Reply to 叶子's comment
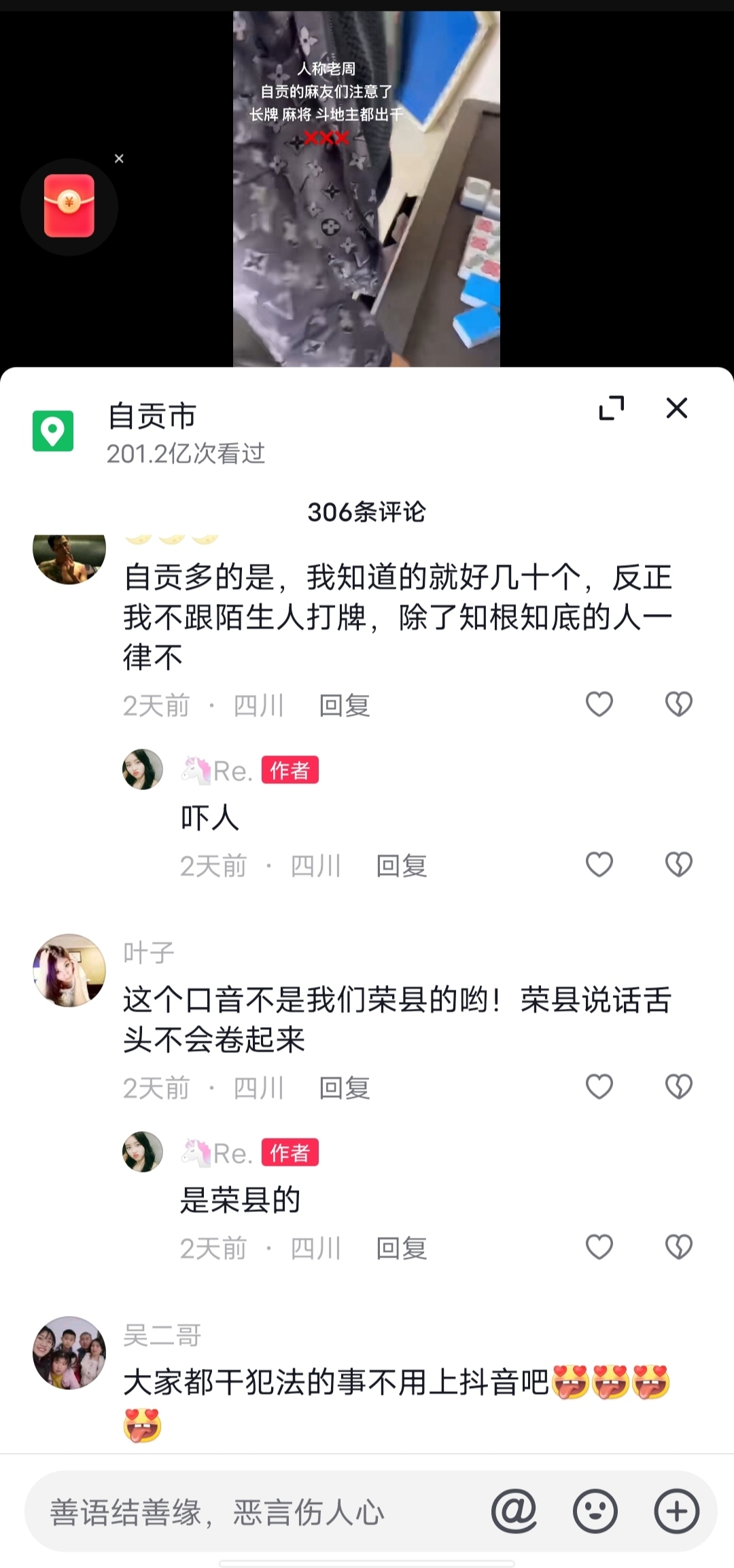The image size is (734, 1568). click(x=345, y=1088)
